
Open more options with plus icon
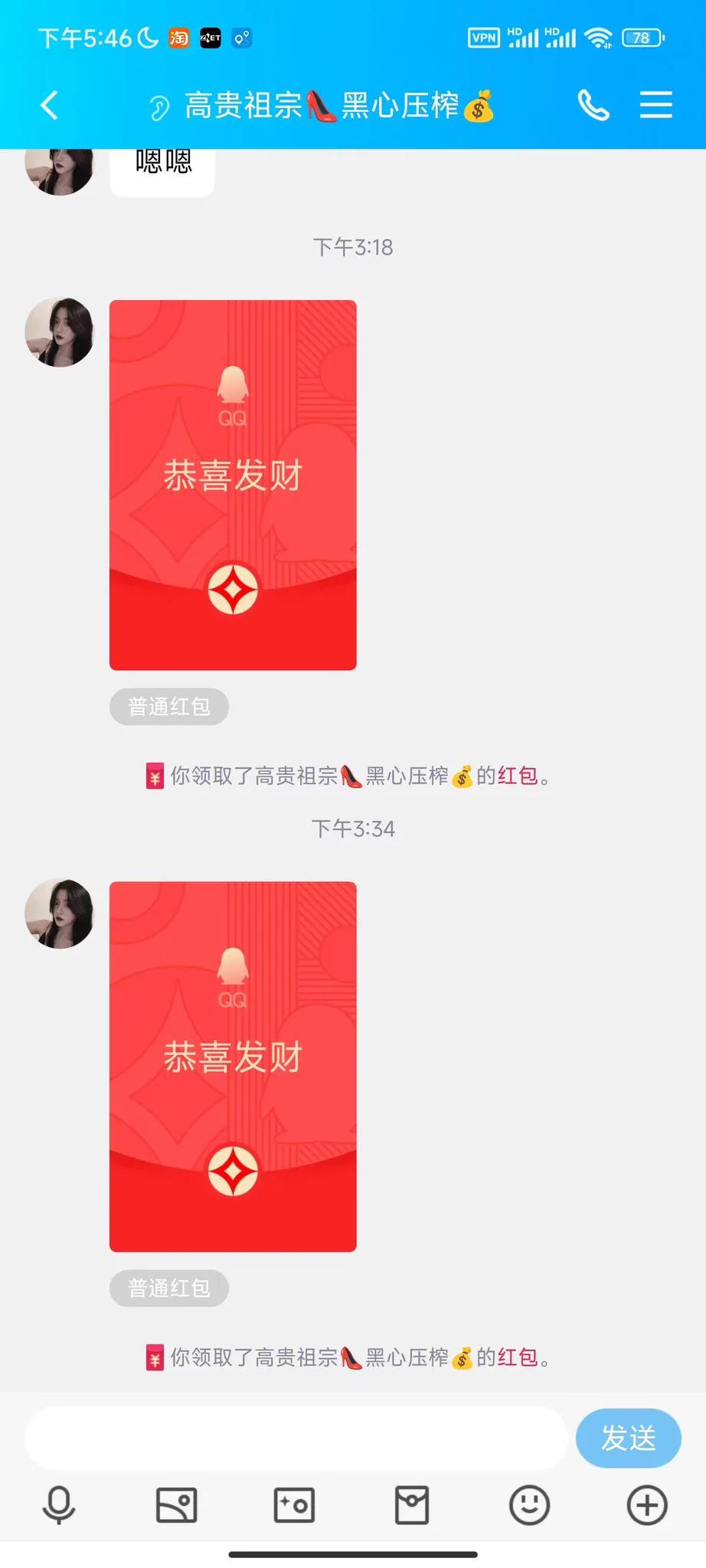point(647,1505)
